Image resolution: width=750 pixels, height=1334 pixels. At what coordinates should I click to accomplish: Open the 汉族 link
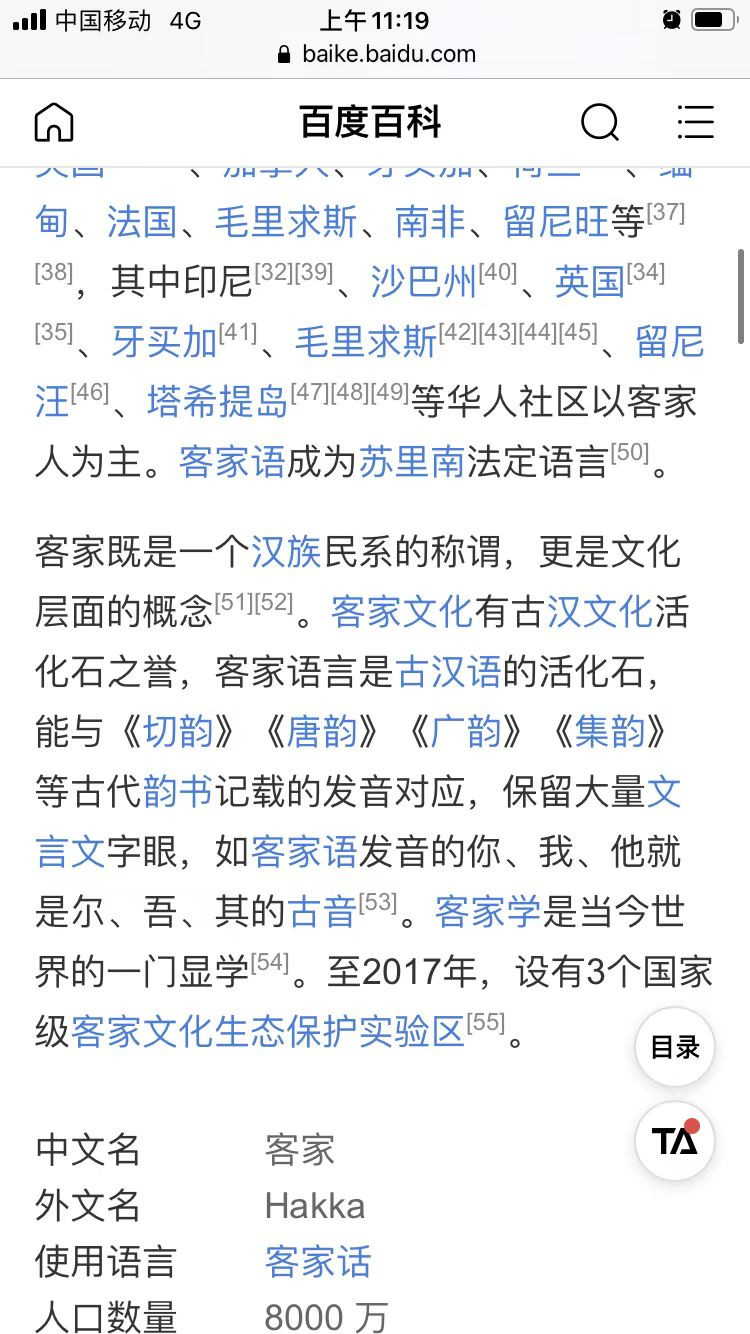(286, 552)
